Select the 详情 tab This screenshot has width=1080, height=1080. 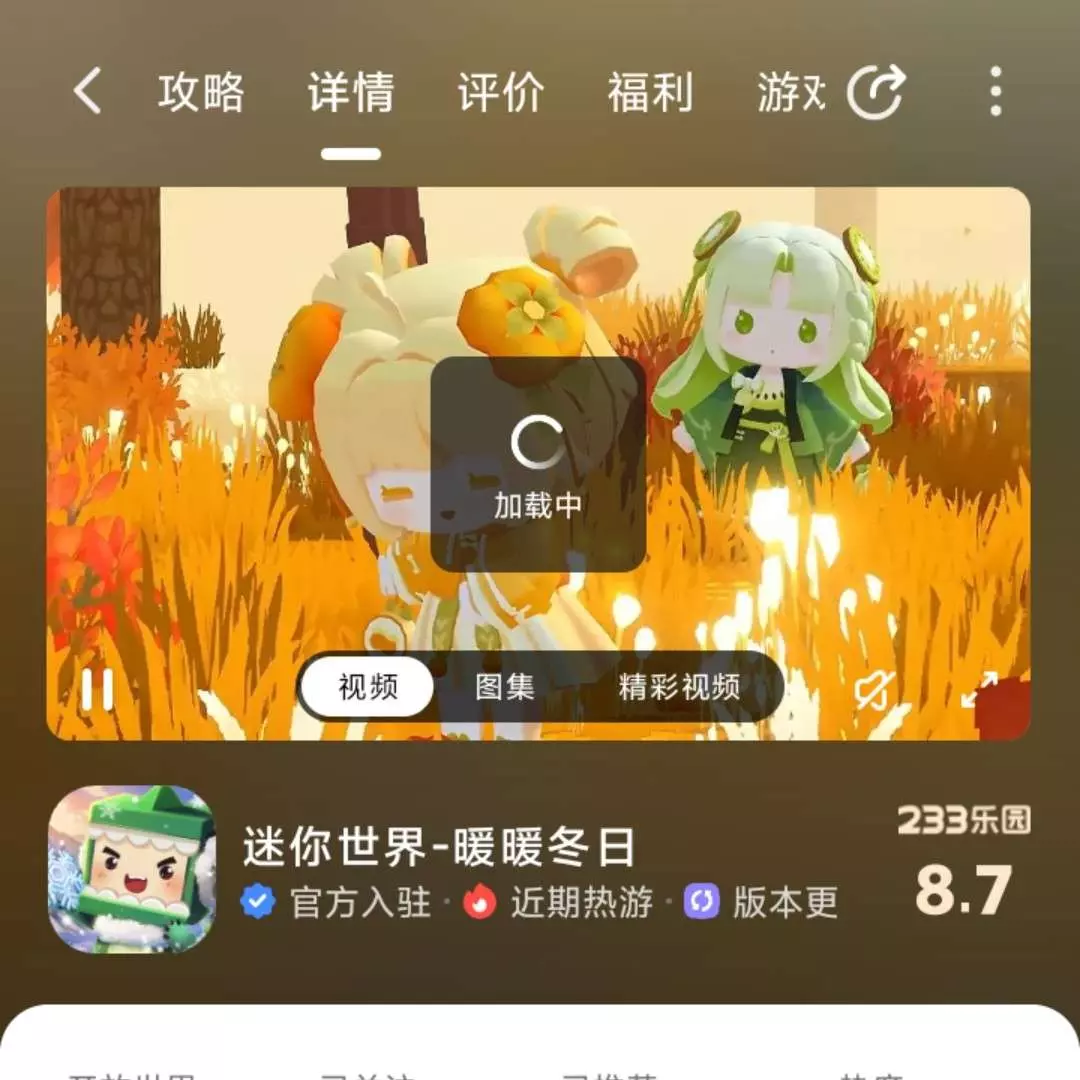pos(351,93)
